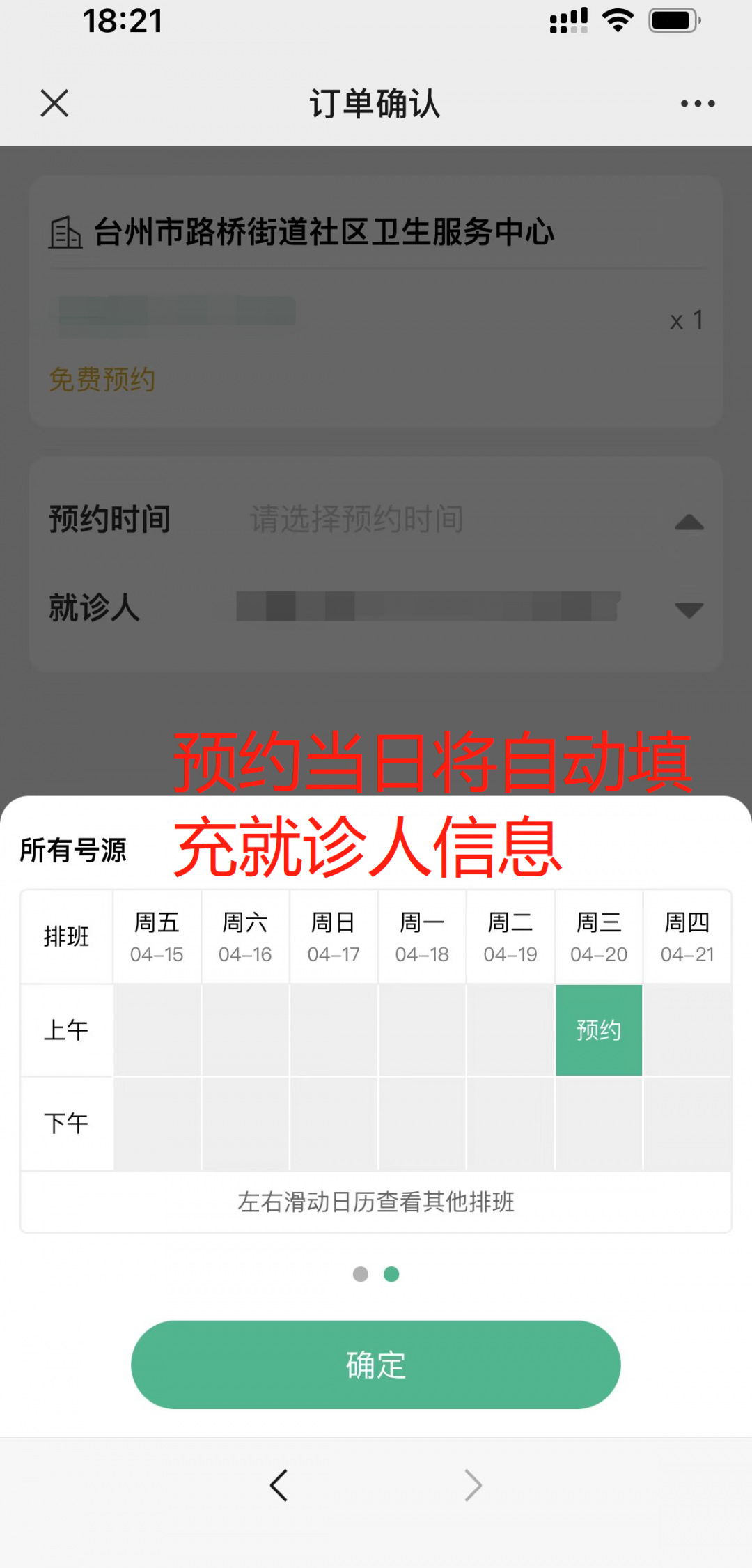Go back using the browser back arrow
Image resolution: width=752 pixels, height=1568 pixels.
coord(279,1485)
